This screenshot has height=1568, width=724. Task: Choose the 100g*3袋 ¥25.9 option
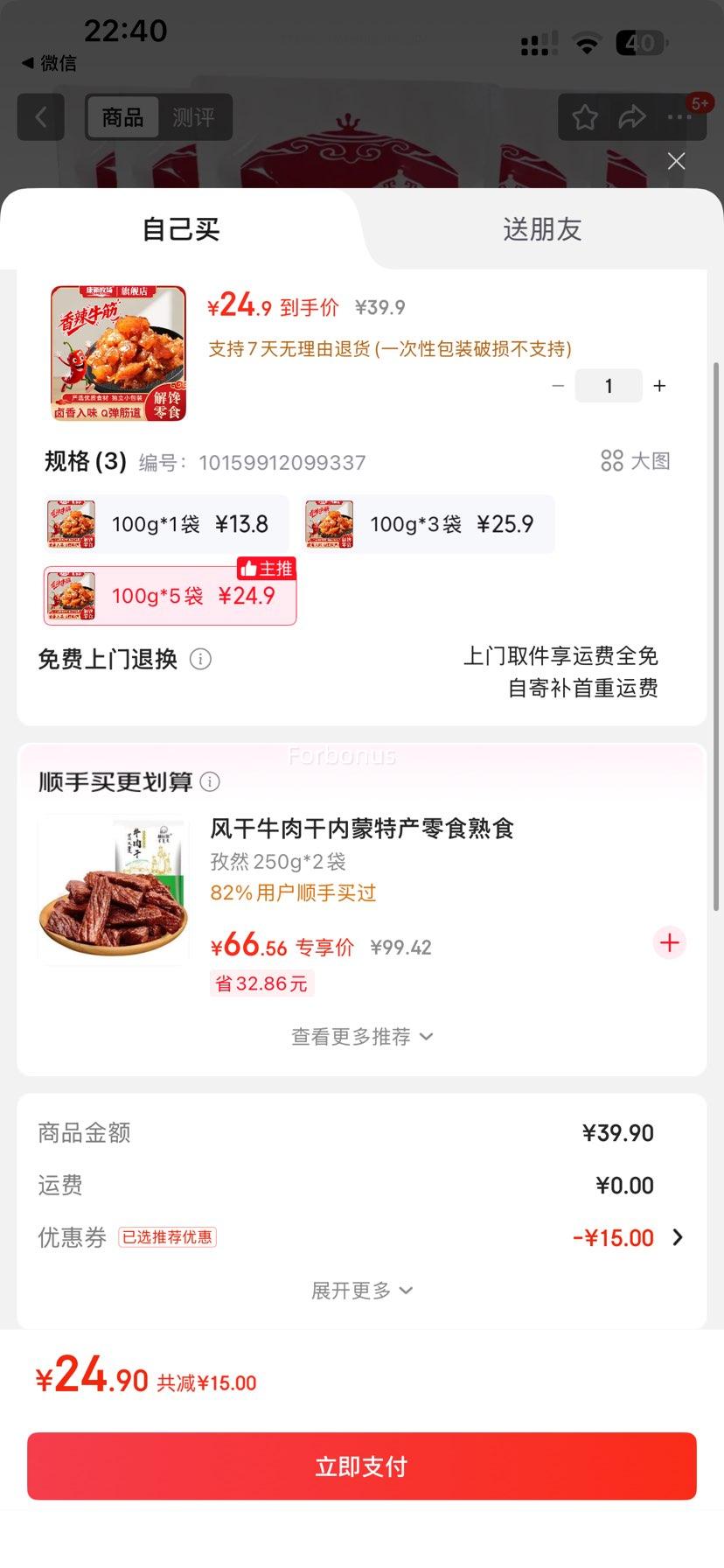click(429, 524)
